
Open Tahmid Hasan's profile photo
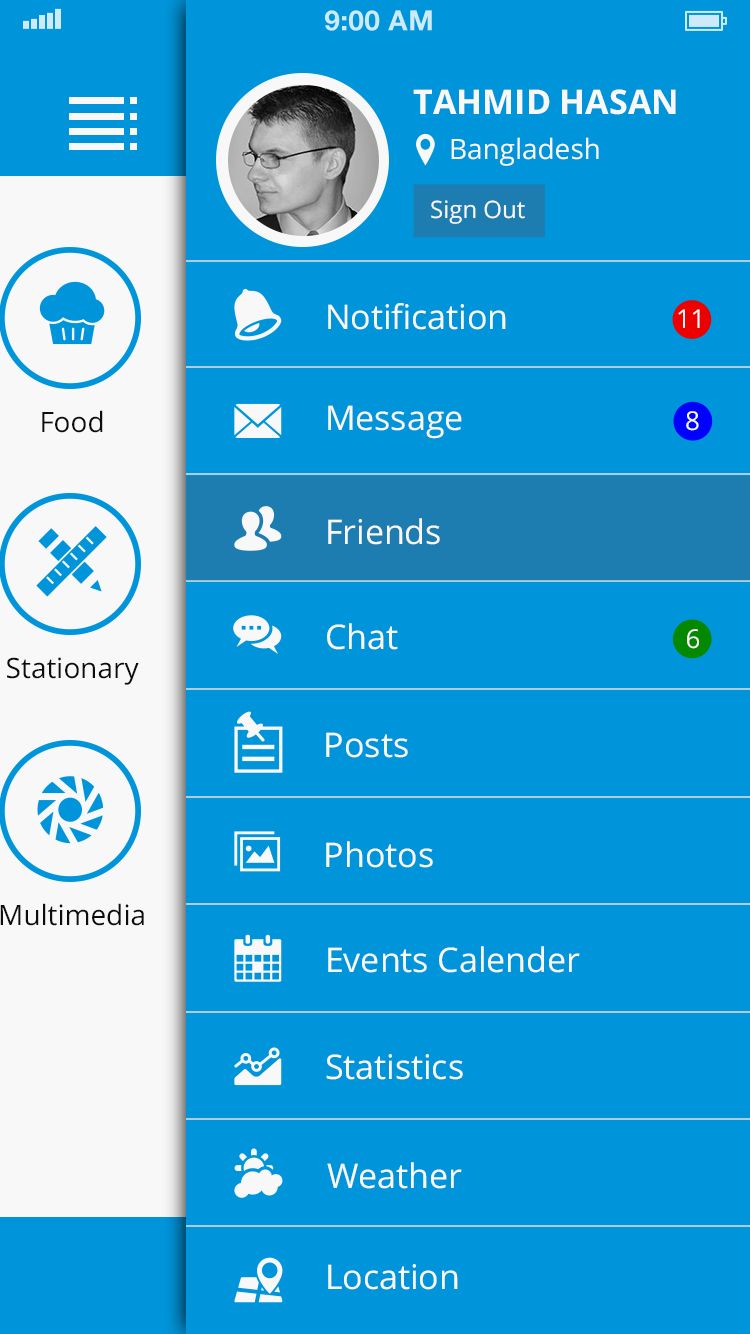pos(302,160)
